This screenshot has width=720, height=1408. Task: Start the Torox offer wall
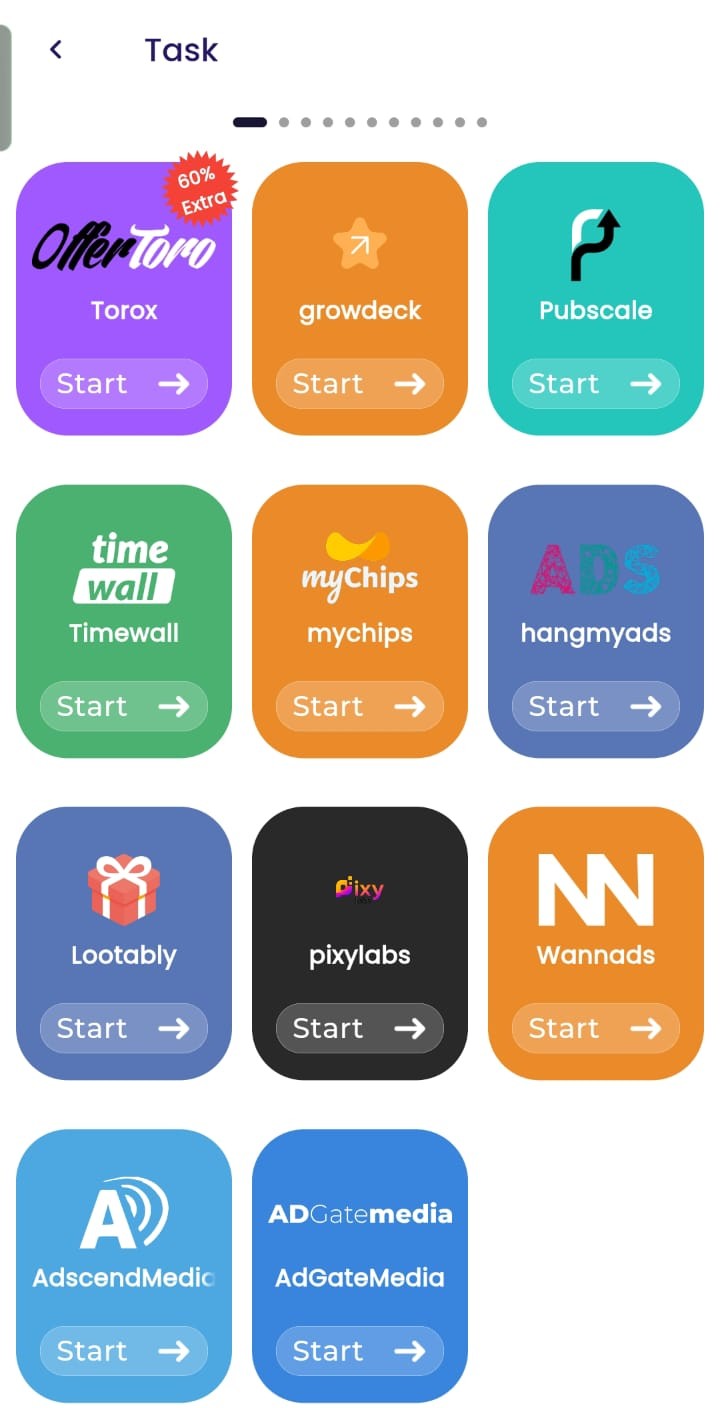tap(123, 384)
